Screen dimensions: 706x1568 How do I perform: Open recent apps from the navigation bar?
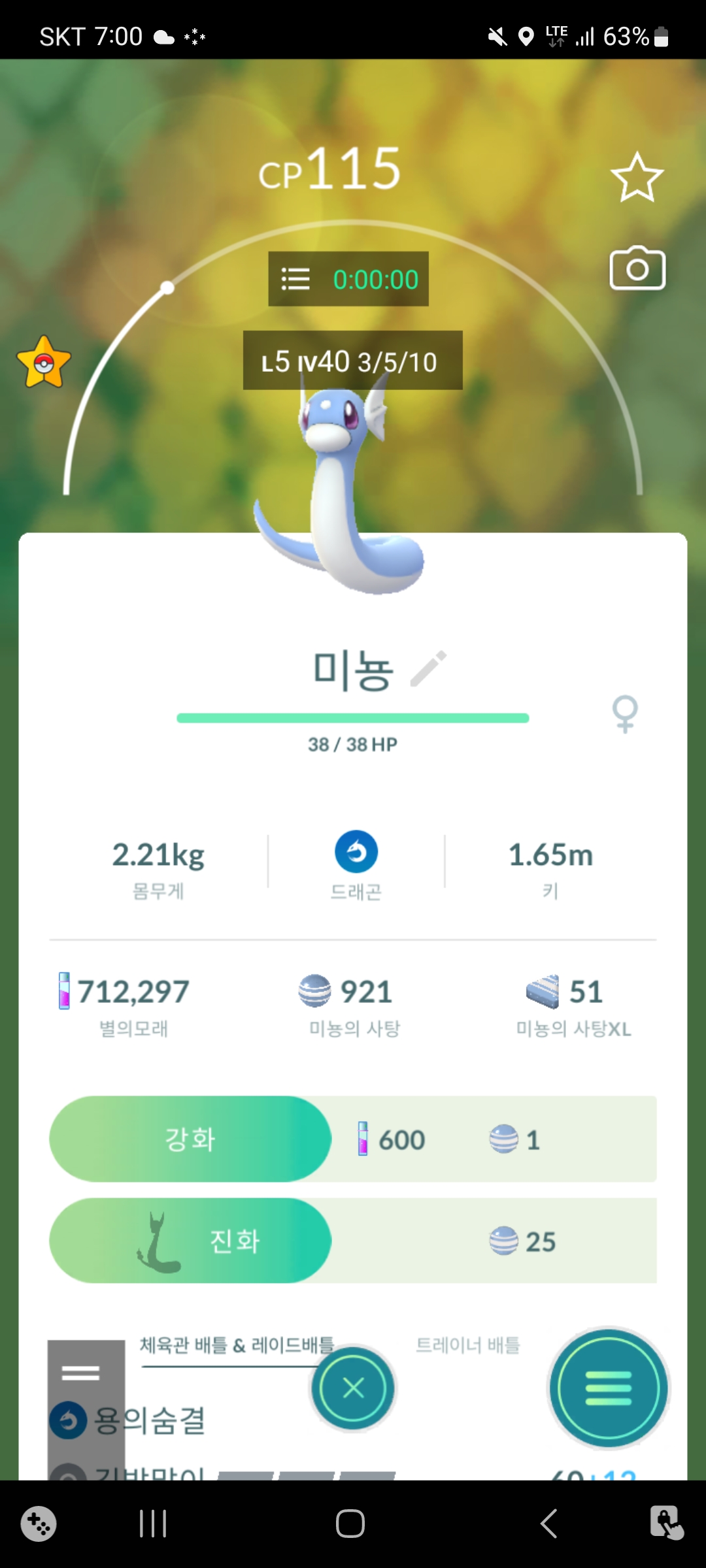[153, 1524]
